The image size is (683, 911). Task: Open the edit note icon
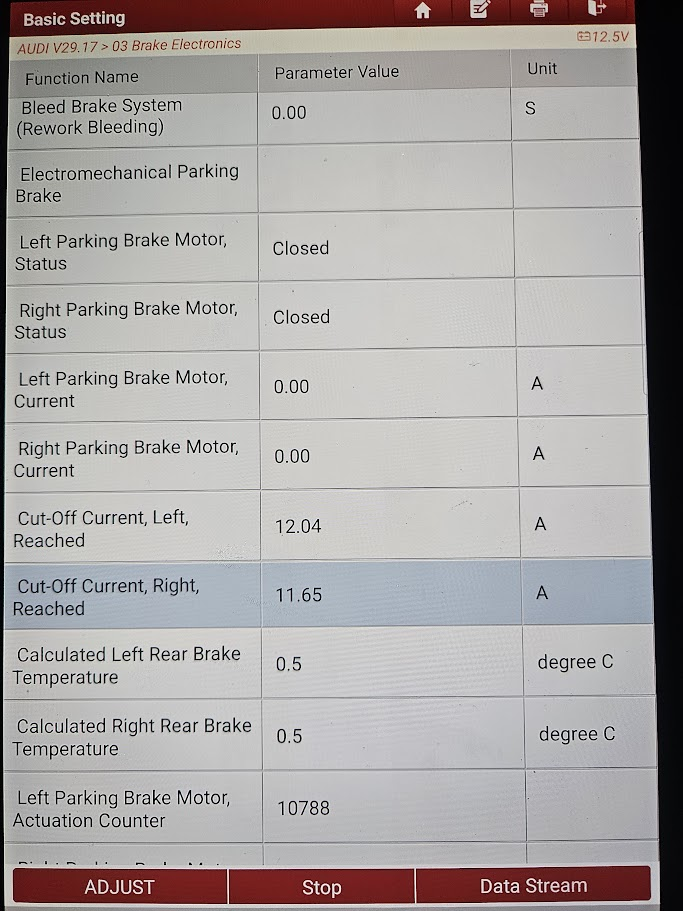(x=480, y=10)
